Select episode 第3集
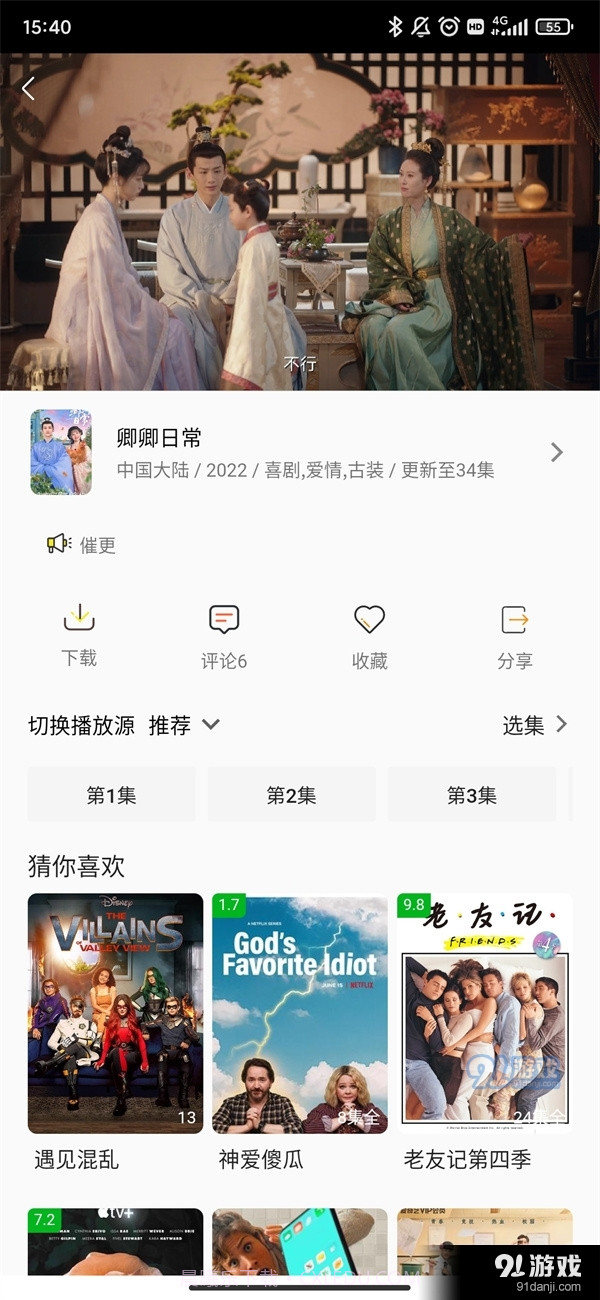600x1300 pixels. [471, 795]
